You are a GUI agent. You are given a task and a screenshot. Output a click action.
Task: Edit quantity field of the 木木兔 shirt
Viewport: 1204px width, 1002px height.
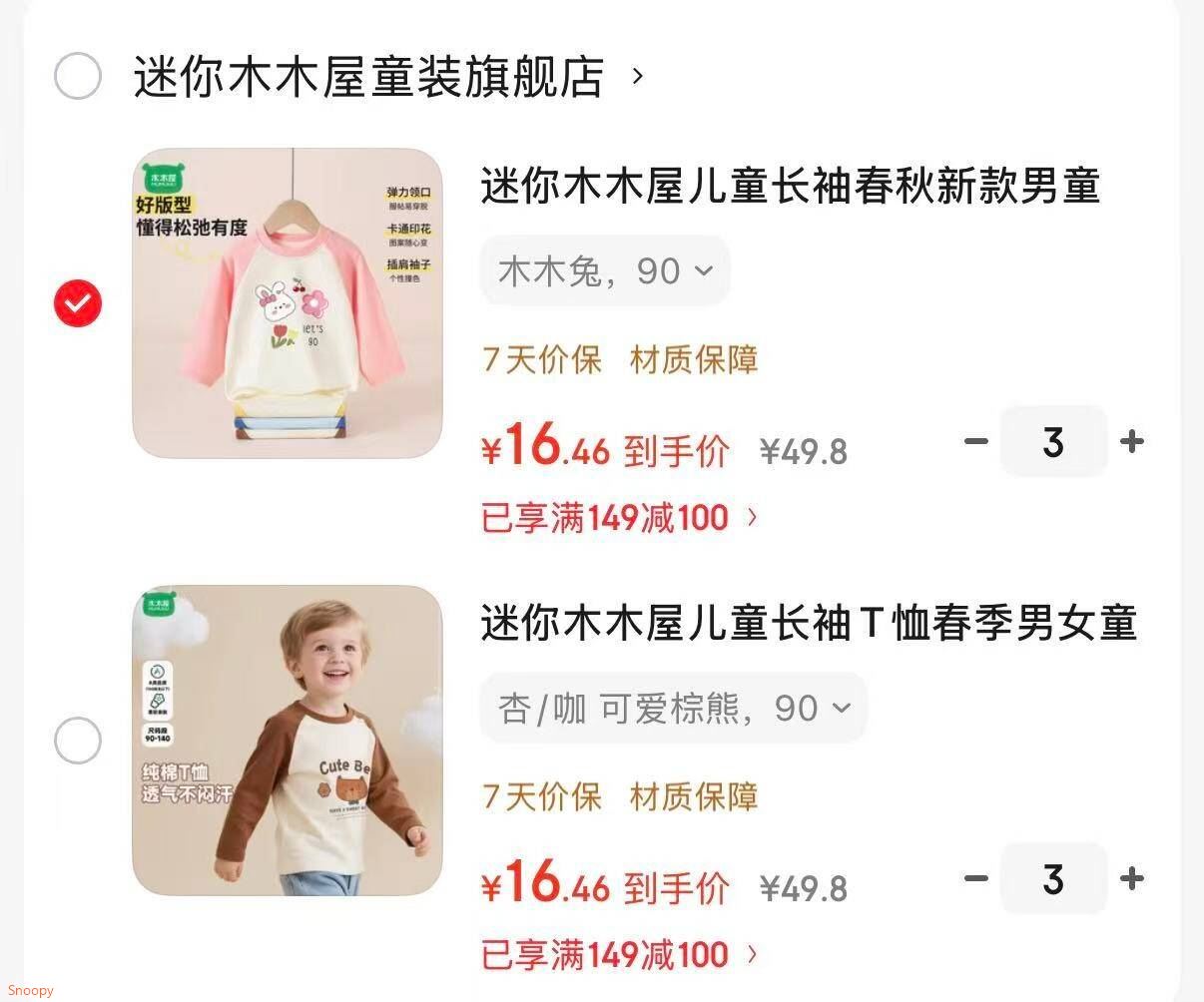[1053, 441]
